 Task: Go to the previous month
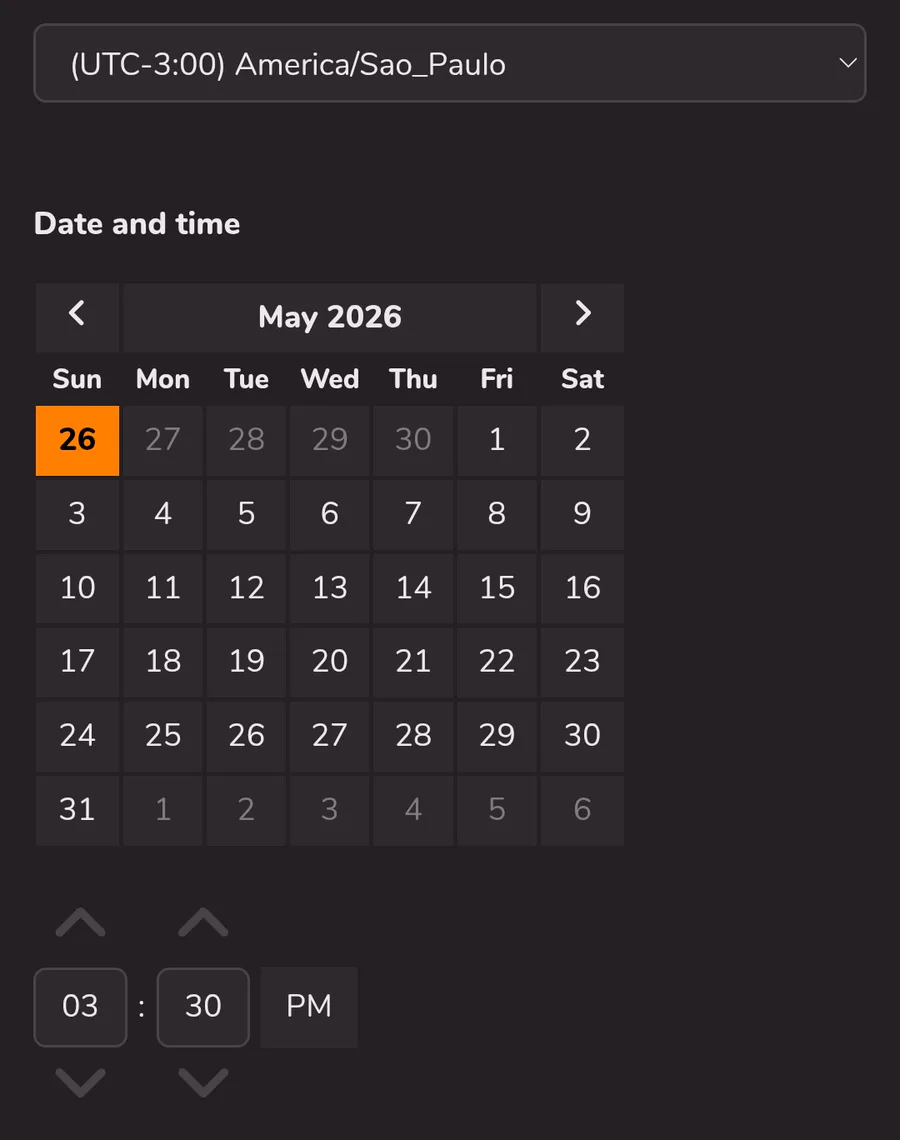[x=77, y=316]
